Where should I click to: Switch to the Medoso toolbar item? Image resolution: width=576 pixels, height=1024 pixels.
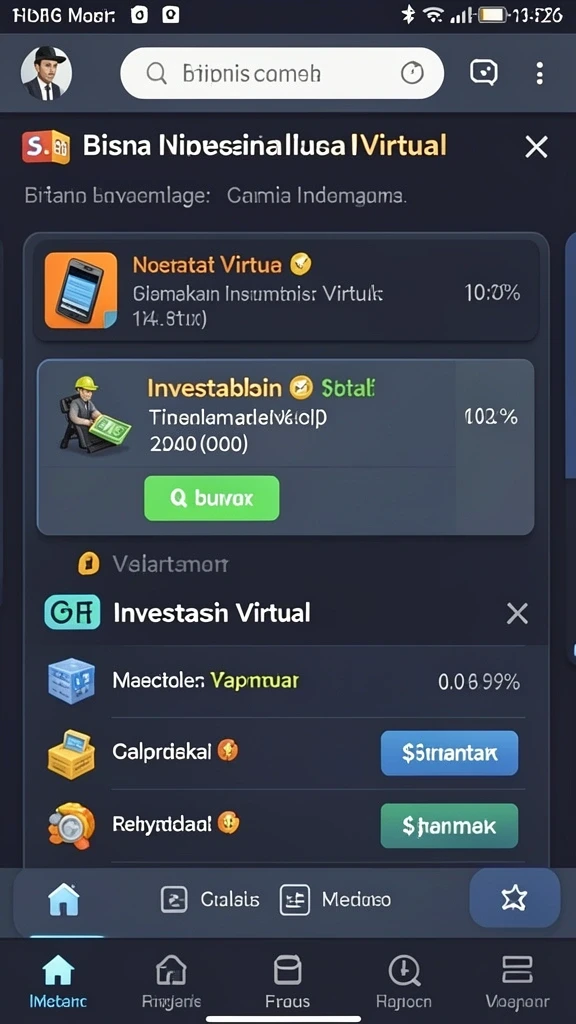[x=336, y=900]
